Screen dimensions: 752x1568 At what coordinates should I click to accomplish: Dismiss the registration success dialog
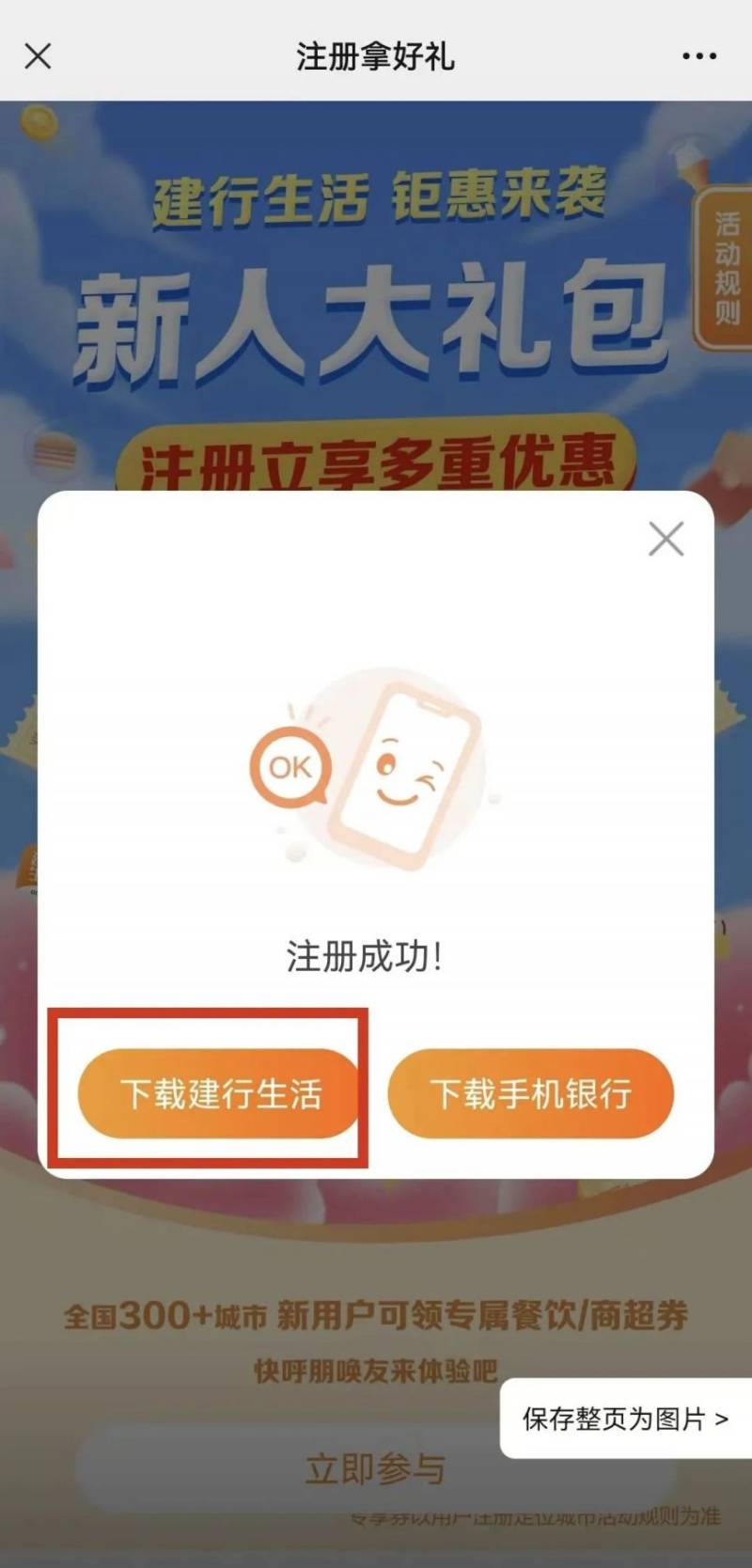pos(666,539)
